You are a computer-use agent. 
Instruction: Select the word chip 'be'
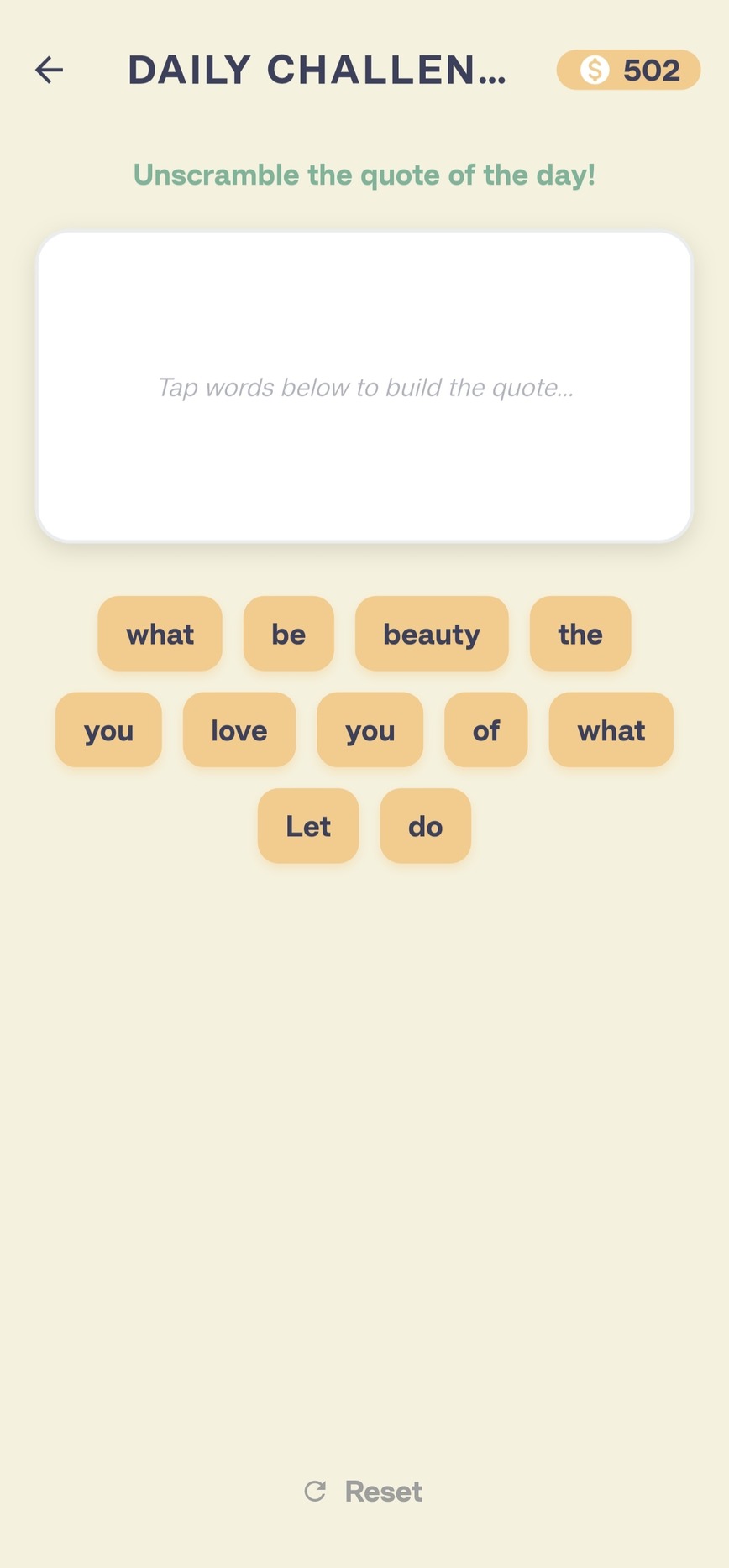(x=288, y=634)
